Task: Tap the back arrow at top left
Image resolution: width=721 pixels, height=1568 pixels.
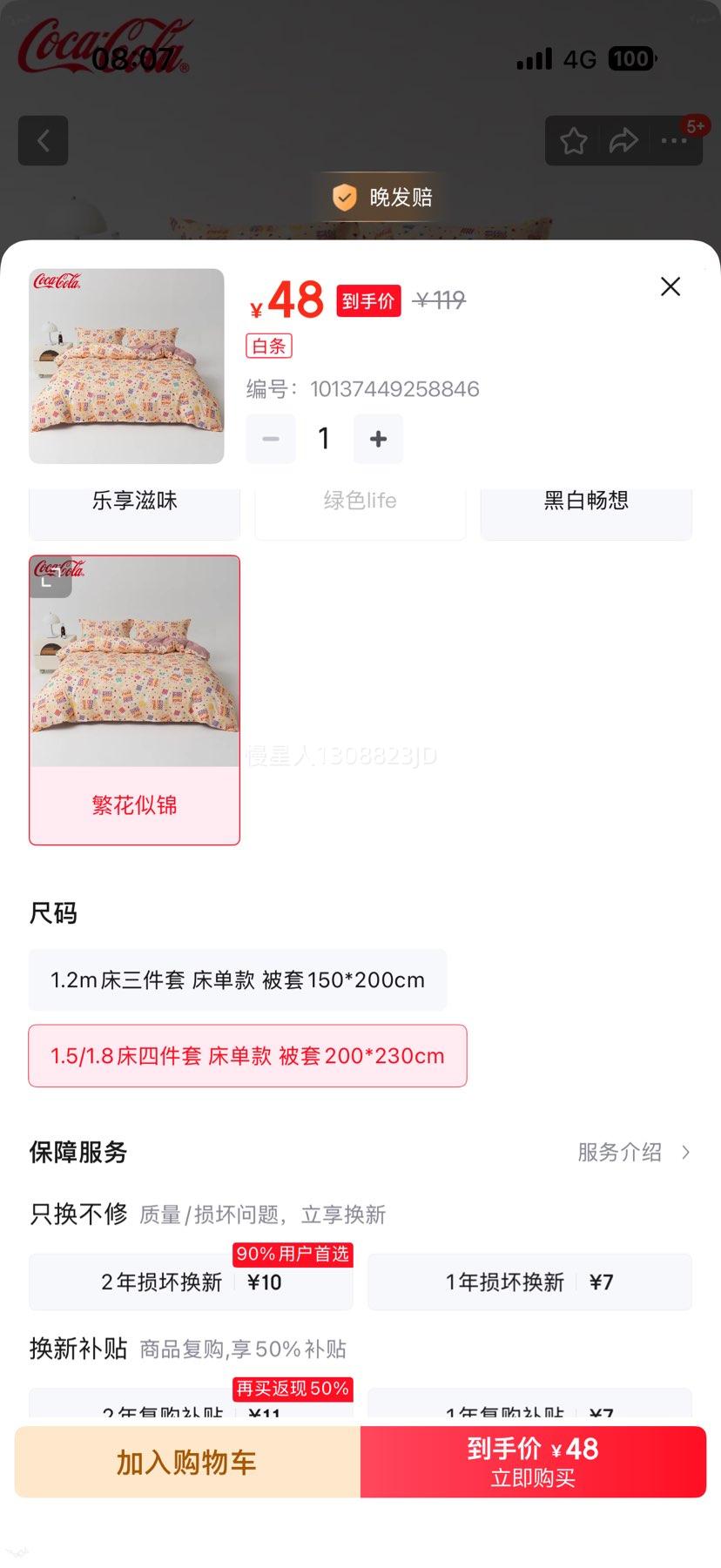Action: (43, 140)
